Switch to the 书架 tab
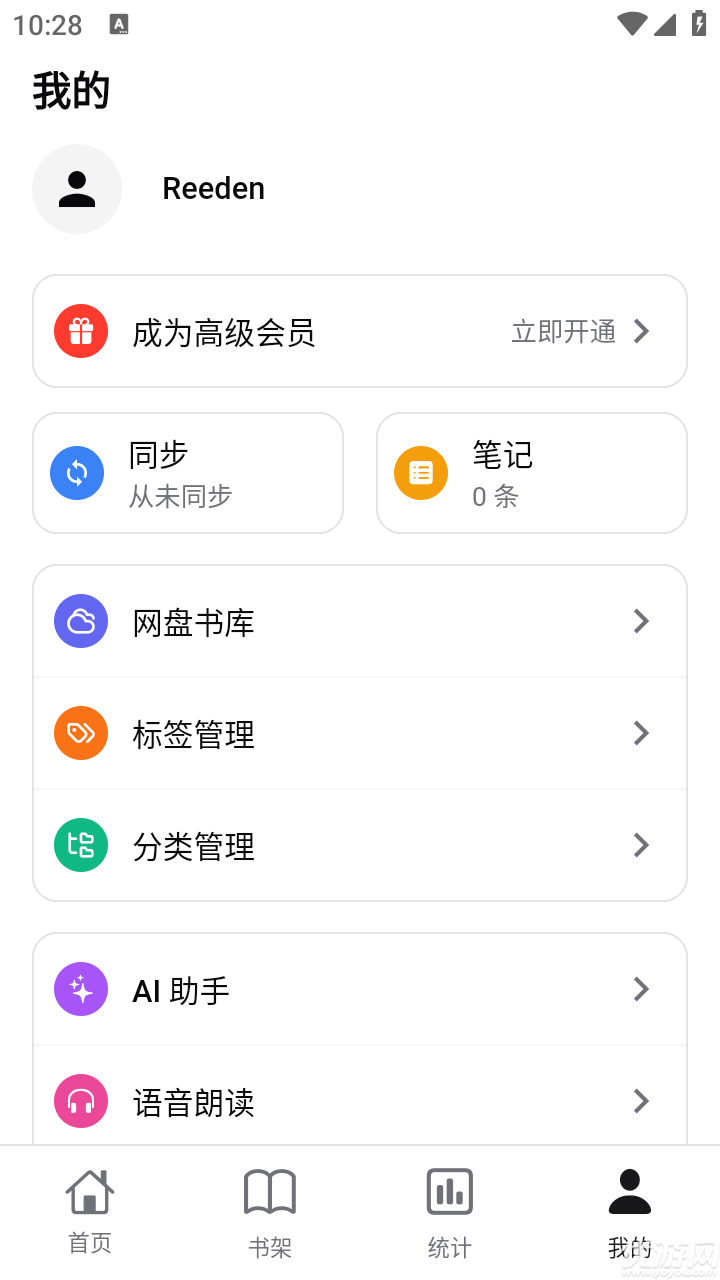 pos(269,1210)
